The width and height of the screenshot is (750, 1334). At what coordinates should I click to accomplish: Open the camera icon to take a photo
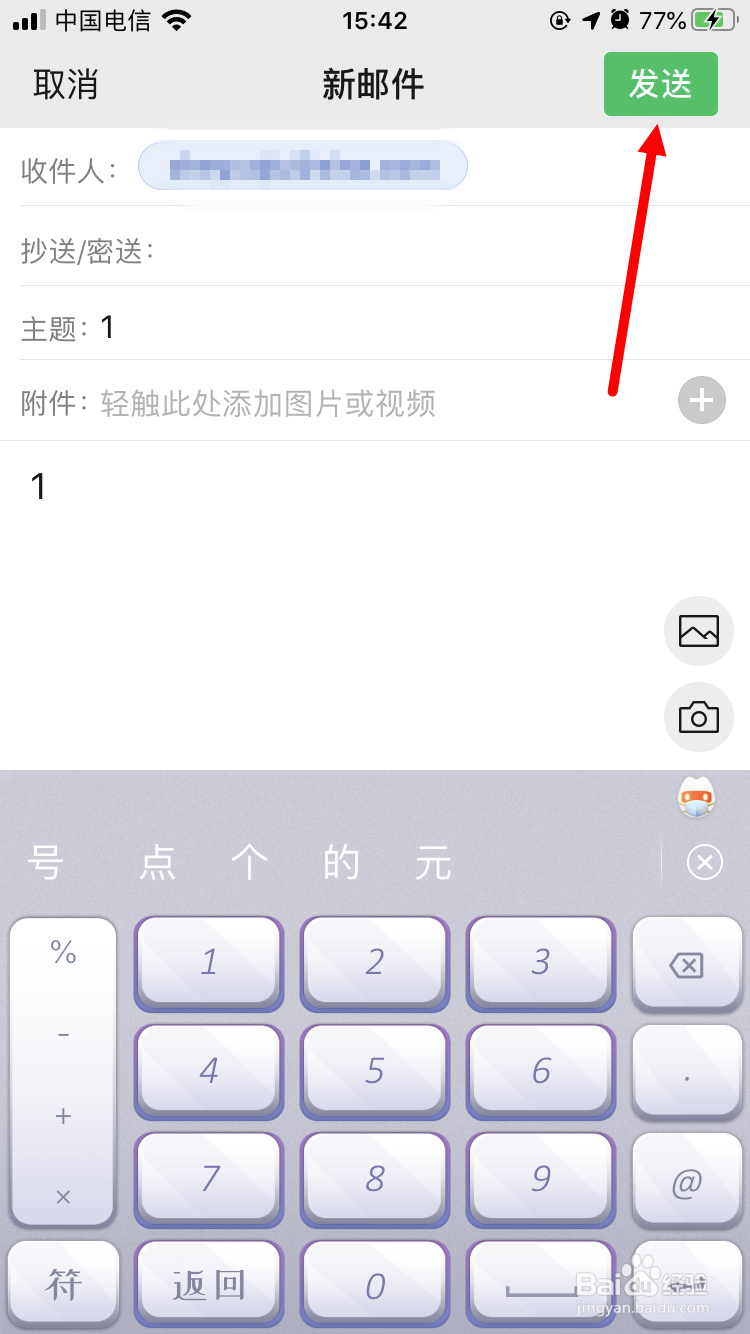(698, 717)
